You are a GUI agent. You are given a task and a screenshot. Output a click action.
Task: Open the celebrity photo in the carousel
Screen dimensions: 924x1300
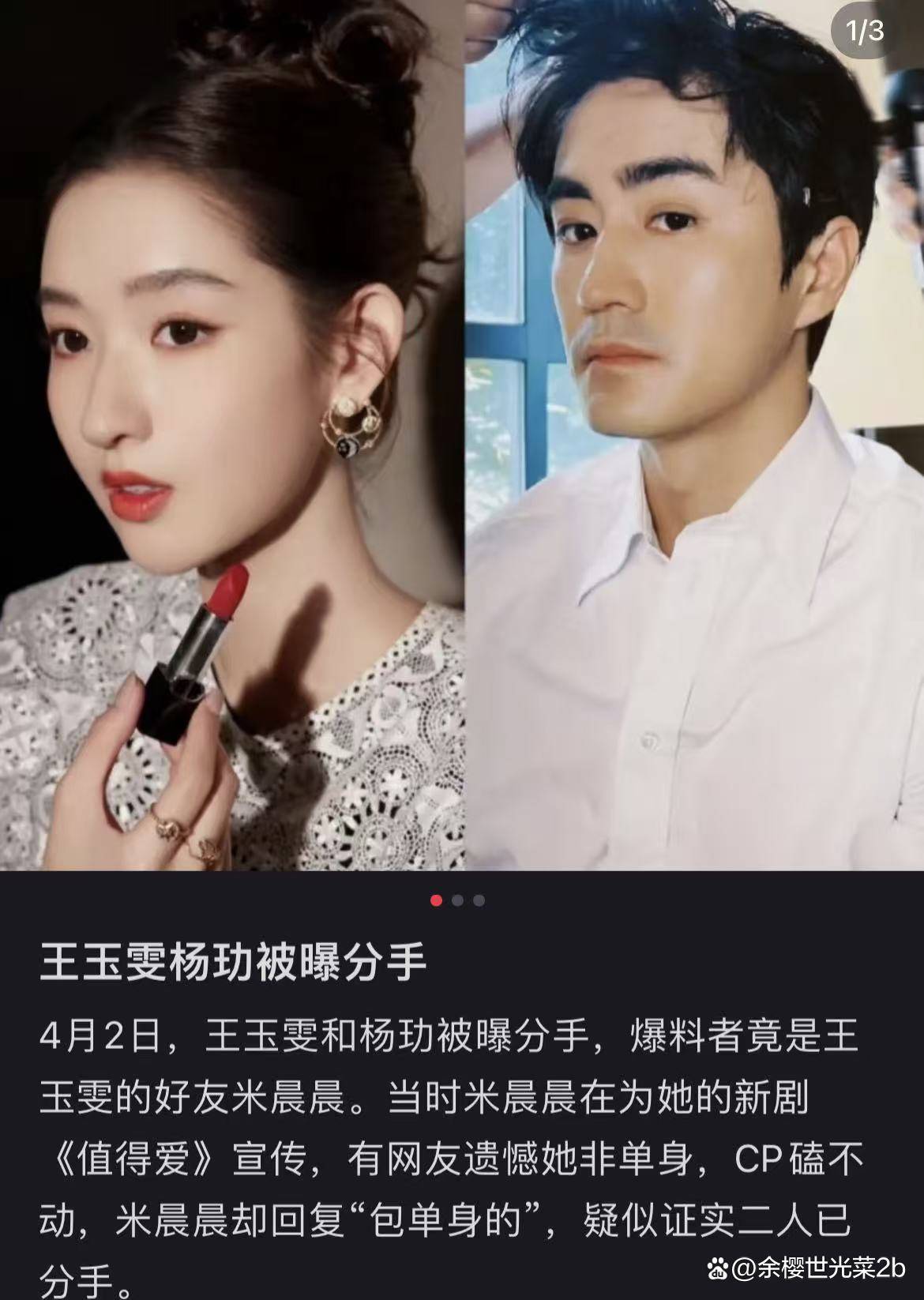[x=462, y=434]
